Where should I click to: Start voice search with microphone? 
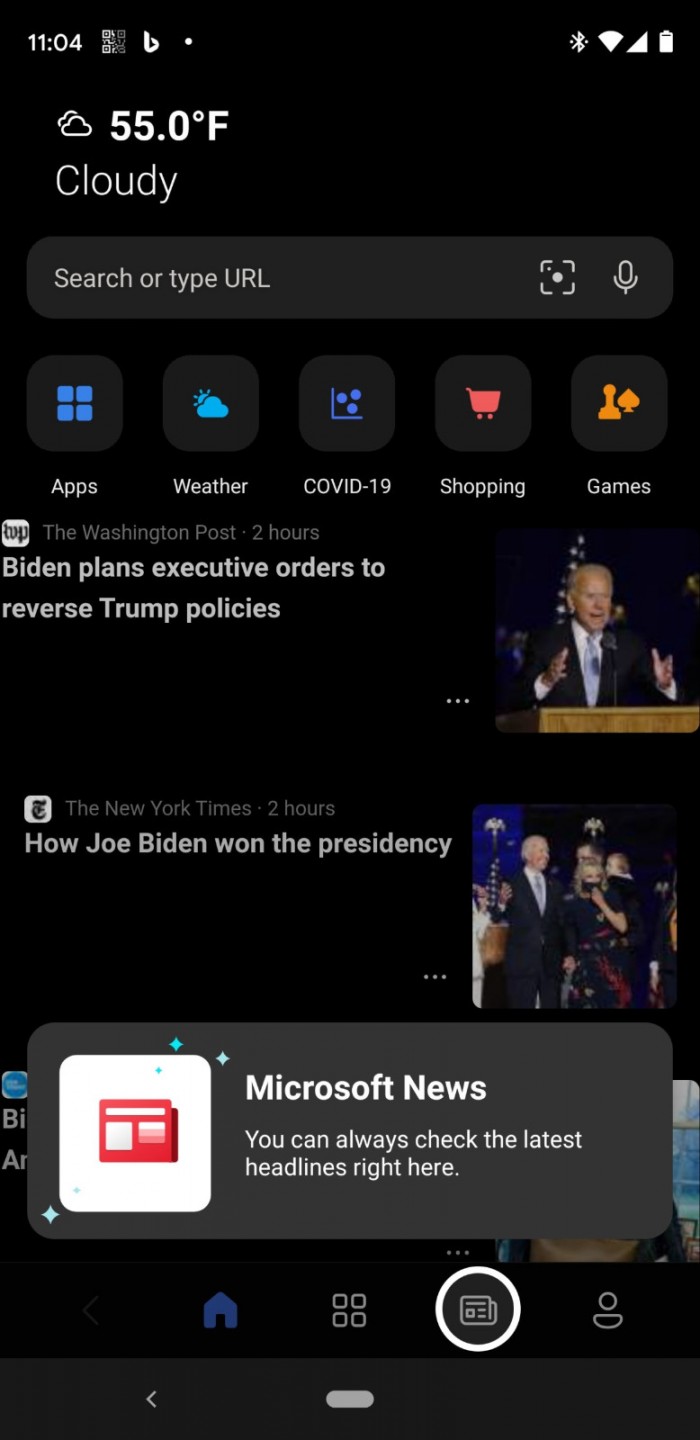(x=626, y=277)
